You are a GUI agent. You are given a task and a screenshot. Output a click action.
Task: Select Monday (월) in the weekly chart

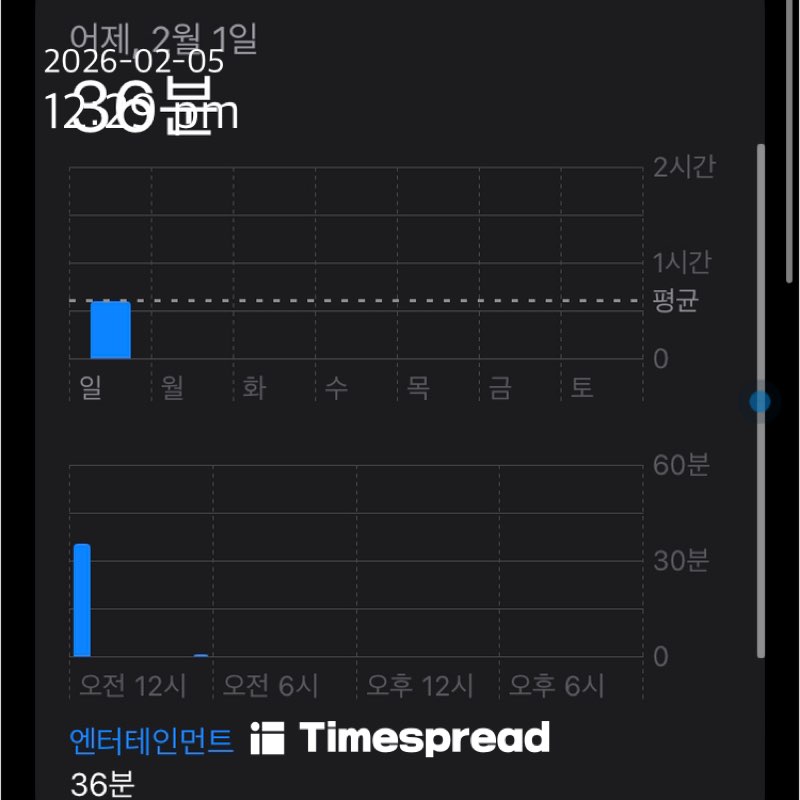click(173, 387)
